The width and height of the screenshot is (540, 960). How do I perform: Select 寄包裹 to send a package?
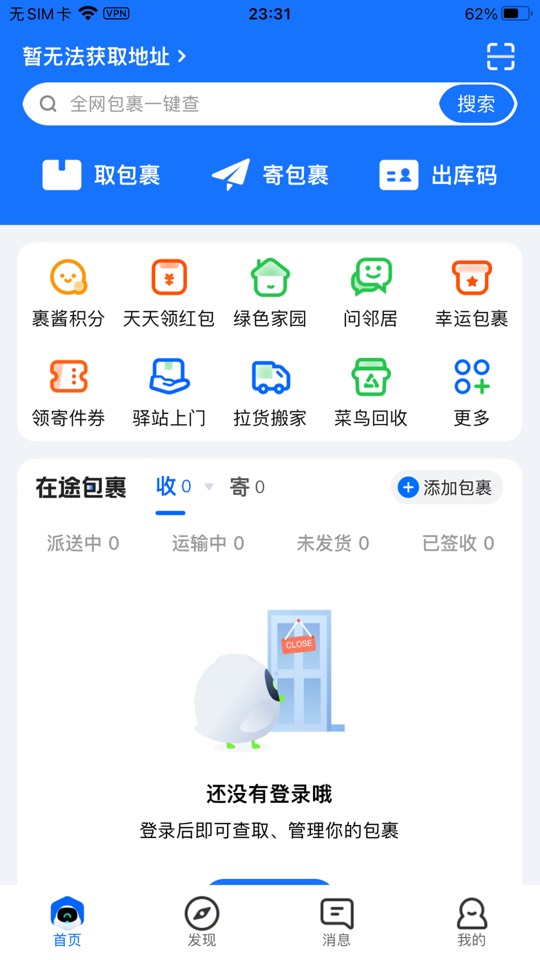pos(270,175)
